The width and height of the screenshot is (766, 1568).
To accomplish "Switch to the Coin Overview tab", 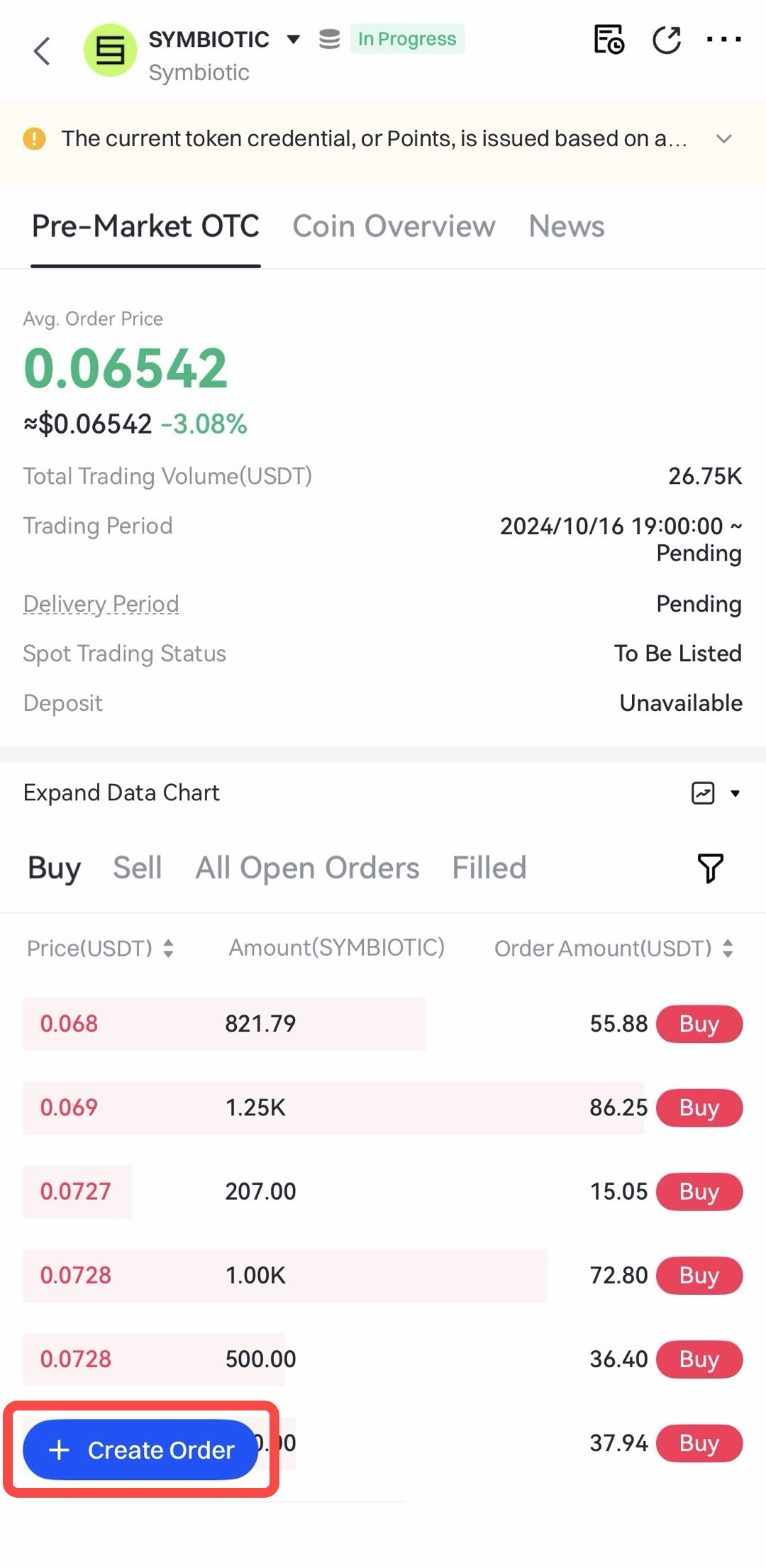I will click(x=394, y=226).
